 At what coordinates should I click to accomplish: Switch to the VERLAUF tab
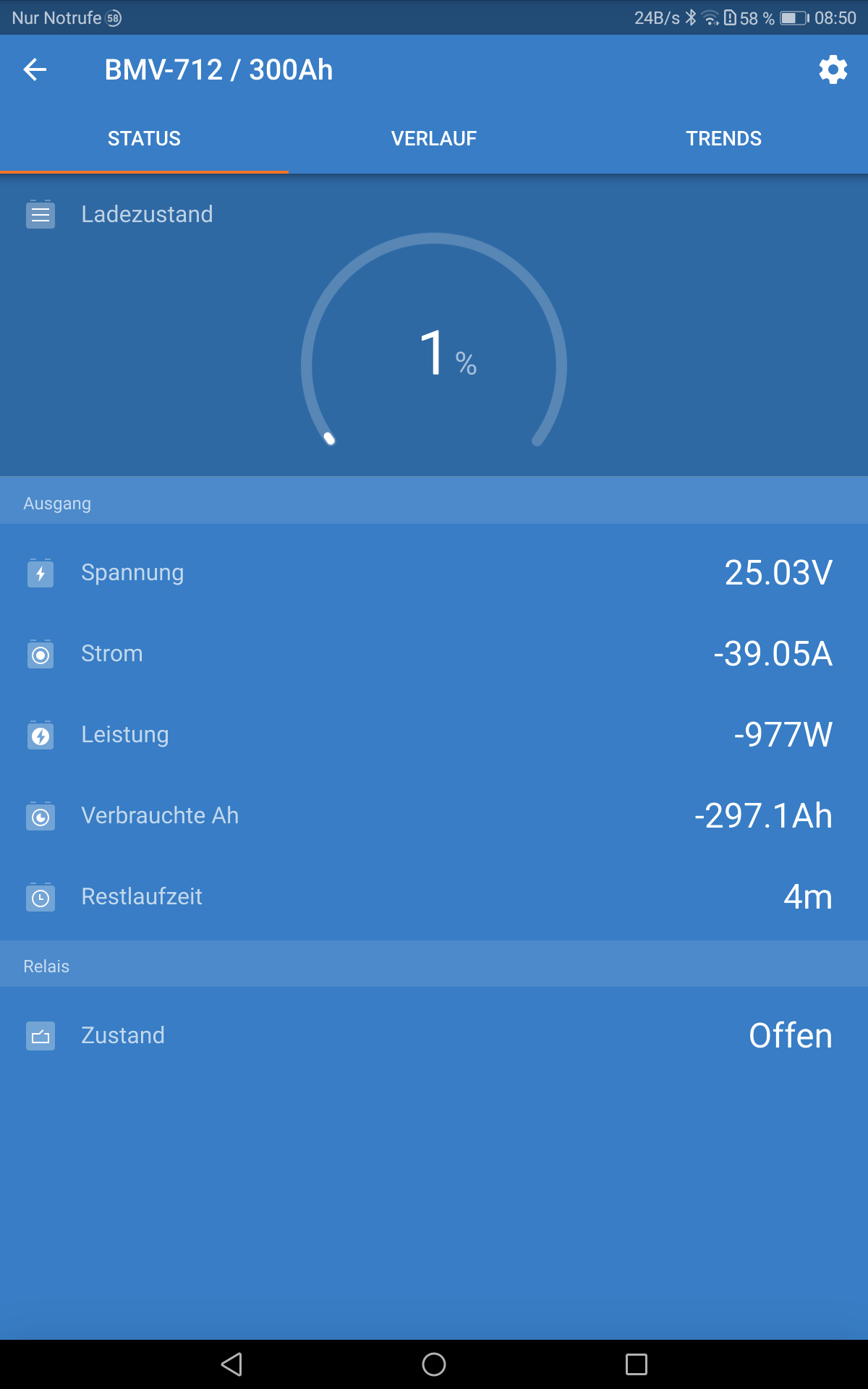[434, 138]
